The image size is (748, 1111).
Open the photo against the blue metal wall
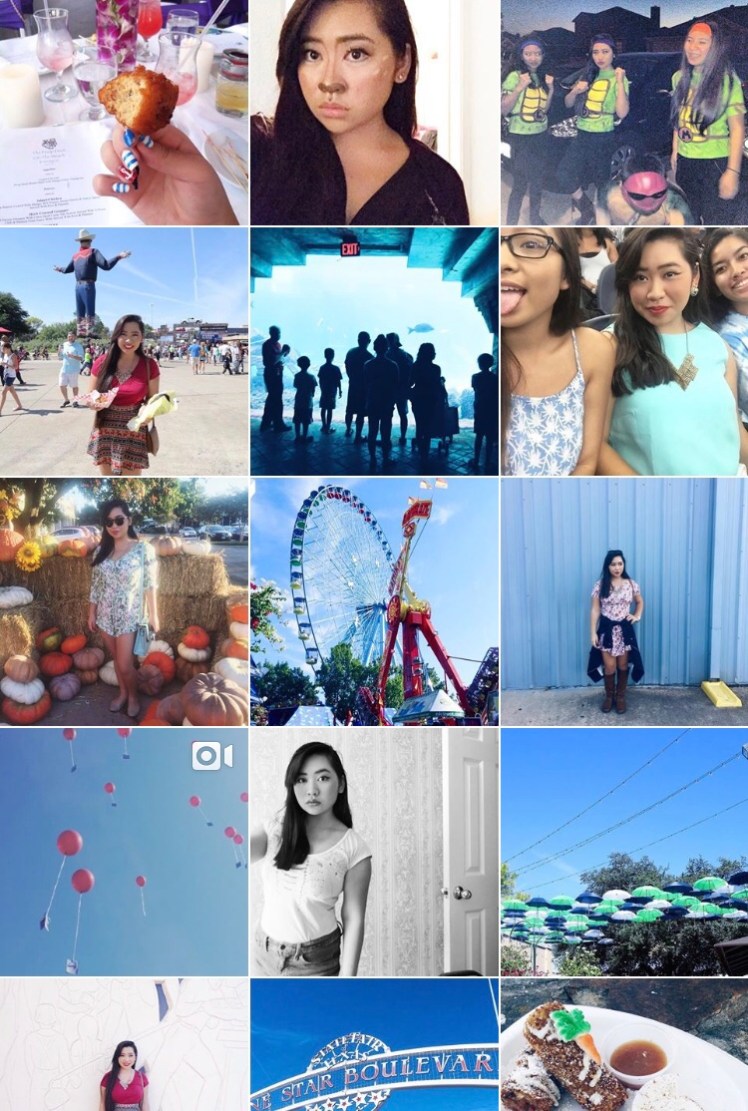pos(624,601)
